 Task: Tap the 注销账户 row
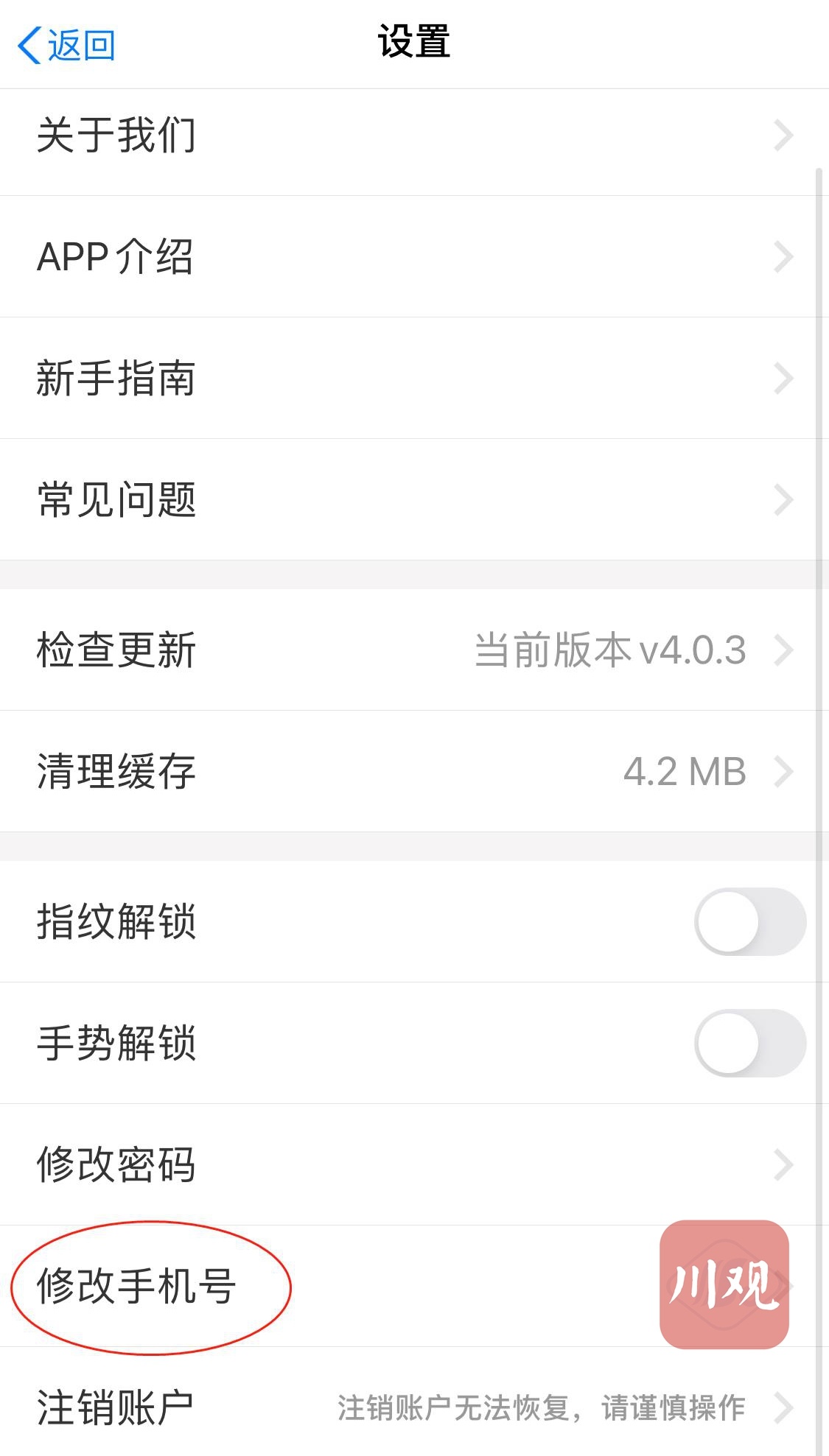(116, 1407)
